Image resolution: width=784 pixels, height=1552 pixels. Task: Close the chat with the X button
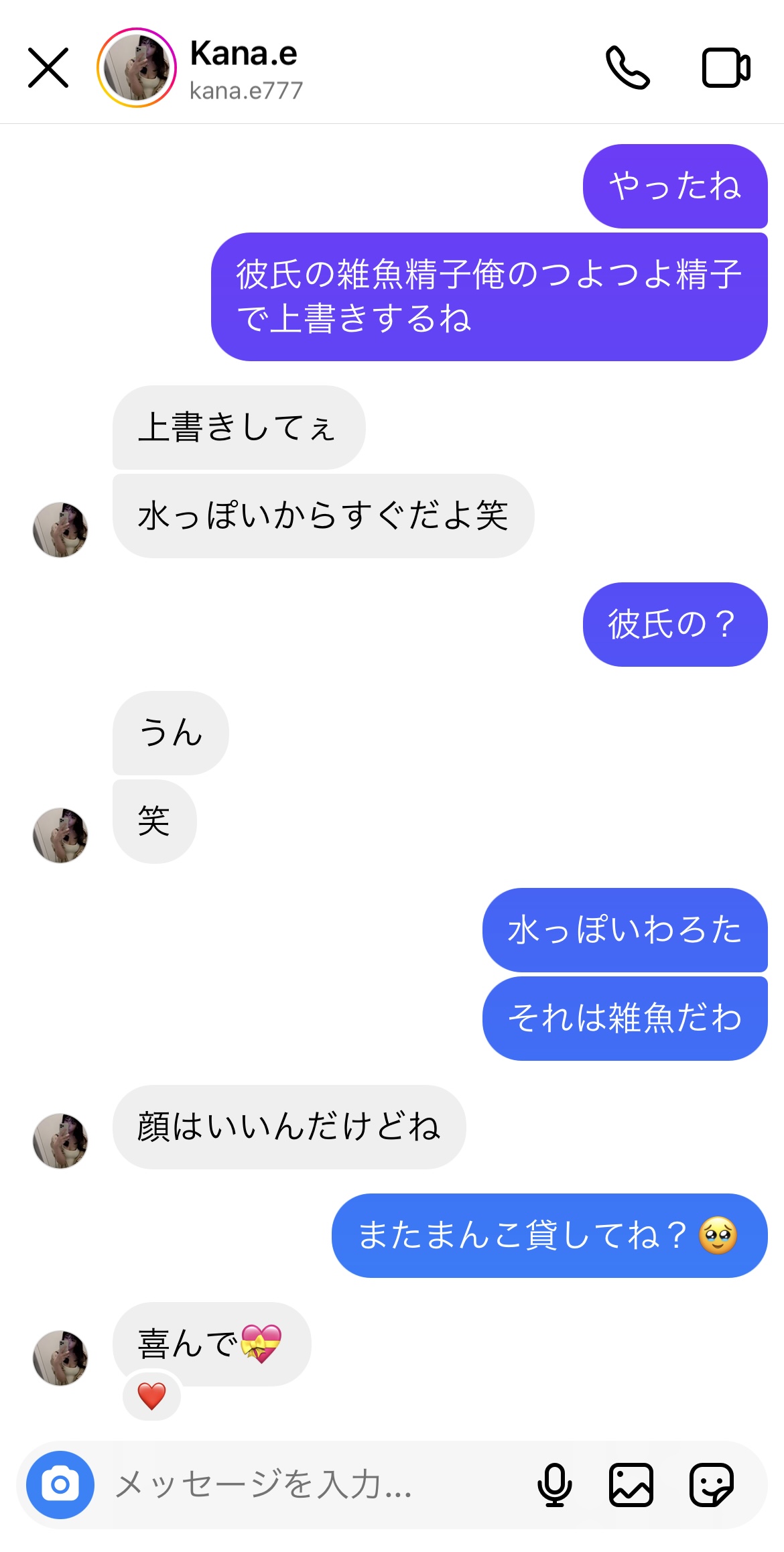tap(48, 68)
